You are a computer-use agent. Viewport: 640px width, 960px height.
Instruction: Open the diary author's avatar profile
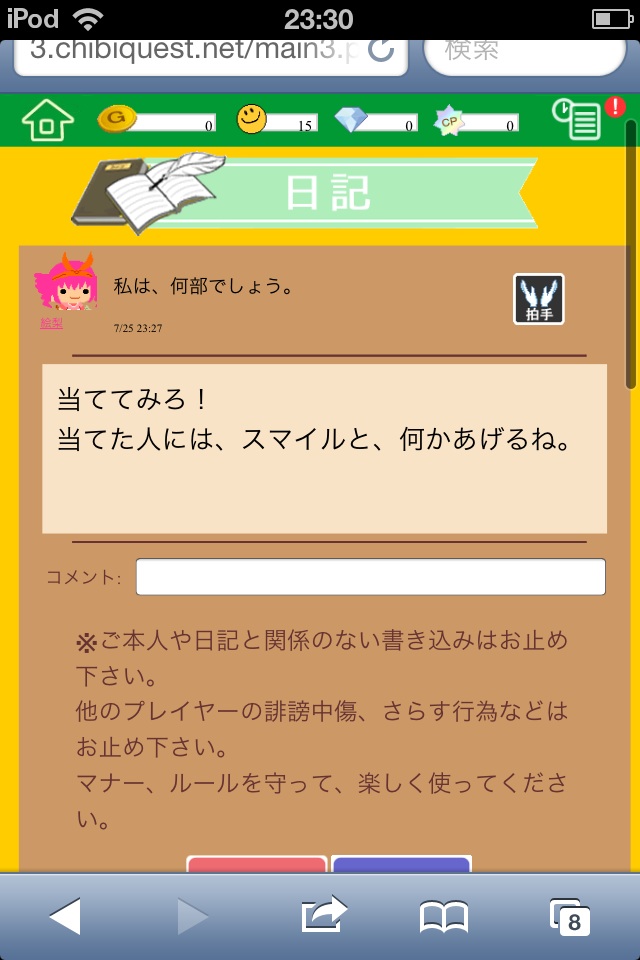pos(65,284)
